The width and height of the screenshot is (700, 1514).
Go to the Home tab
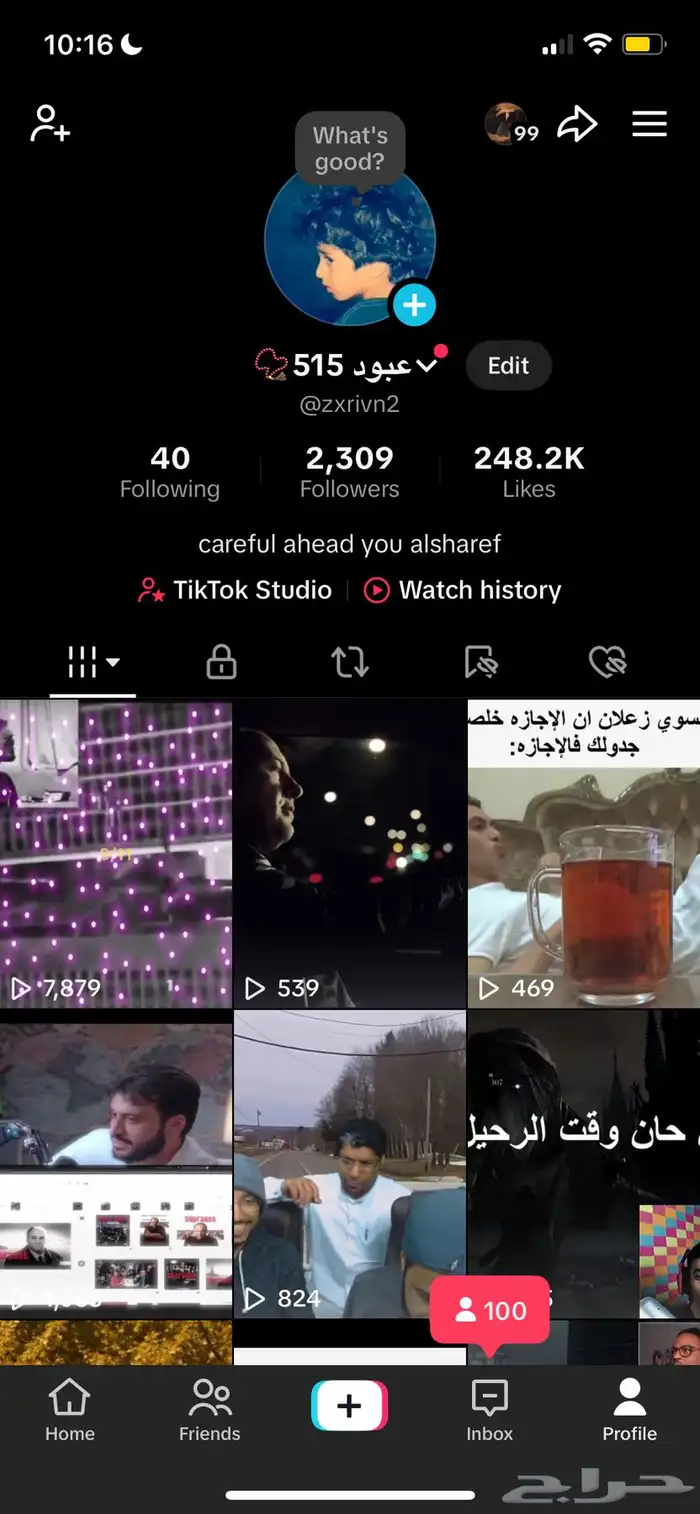point(69,1410)
